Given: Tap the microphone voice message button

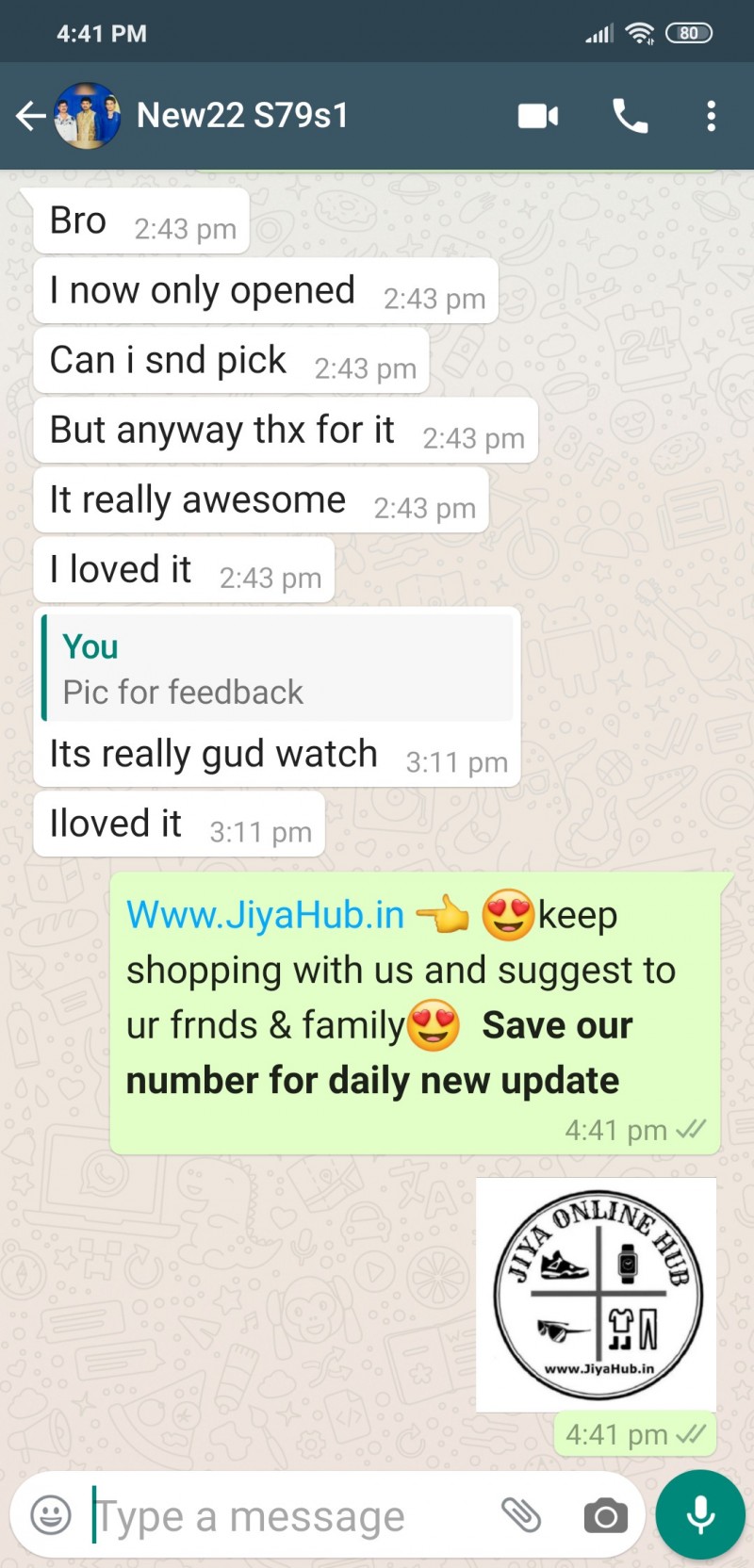Looking at the screenshot, I should pos(700,1515).
